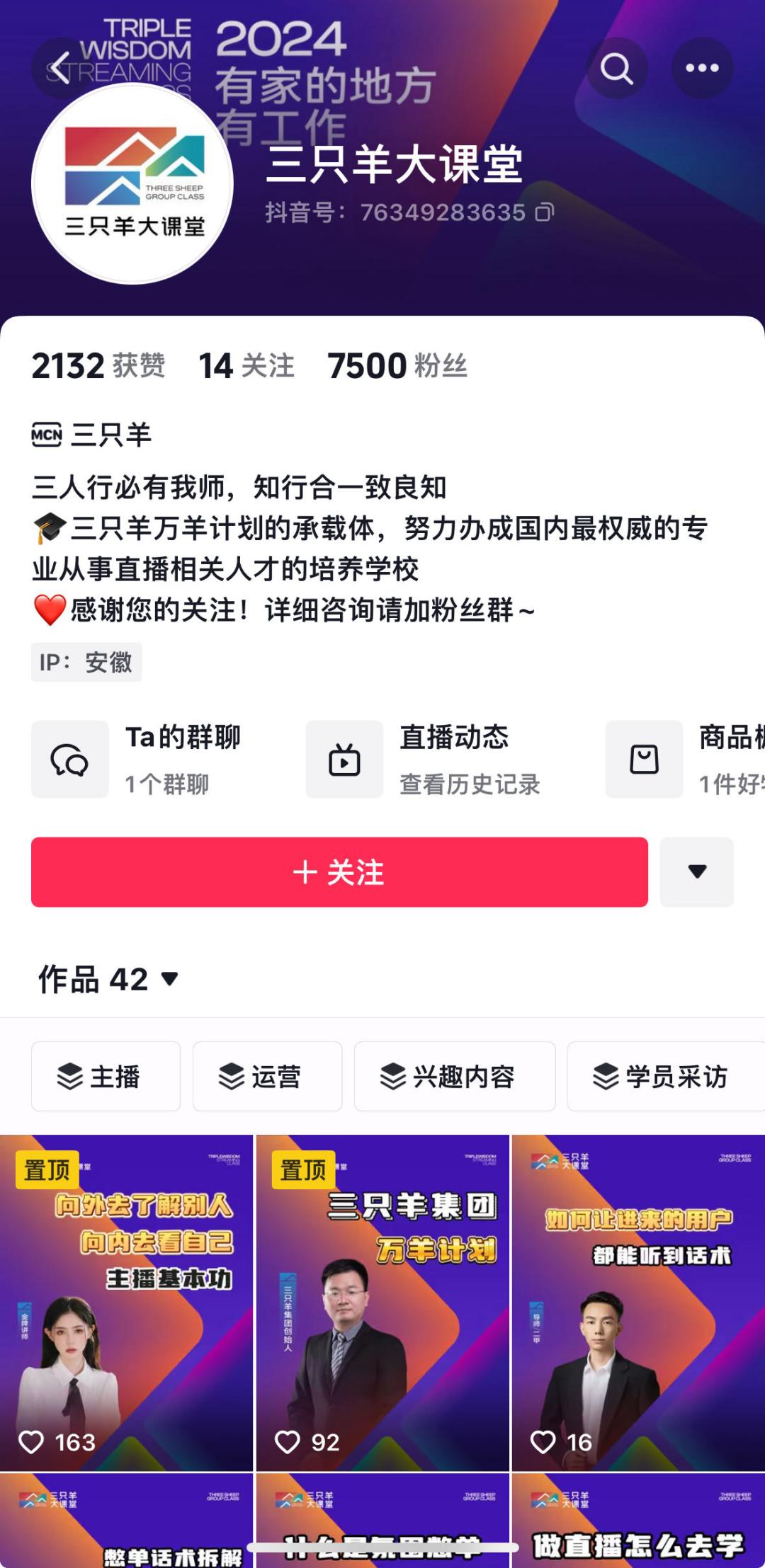The image size is (765, 1568).
Task: View the 7500 粉丝 followers list
Action: click(397, 366)
